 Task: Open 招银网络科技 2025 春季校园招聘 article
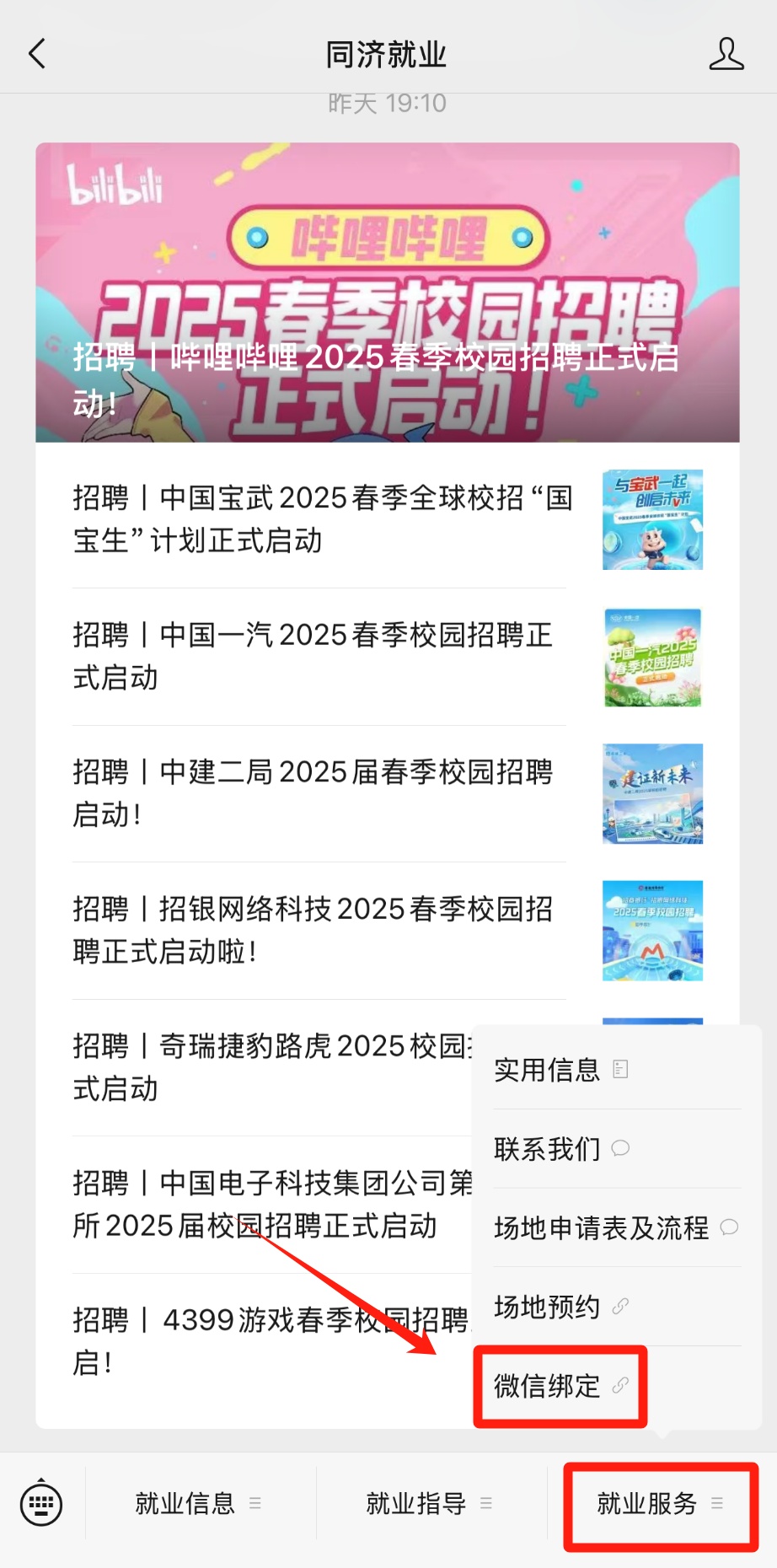click(313, 930)
